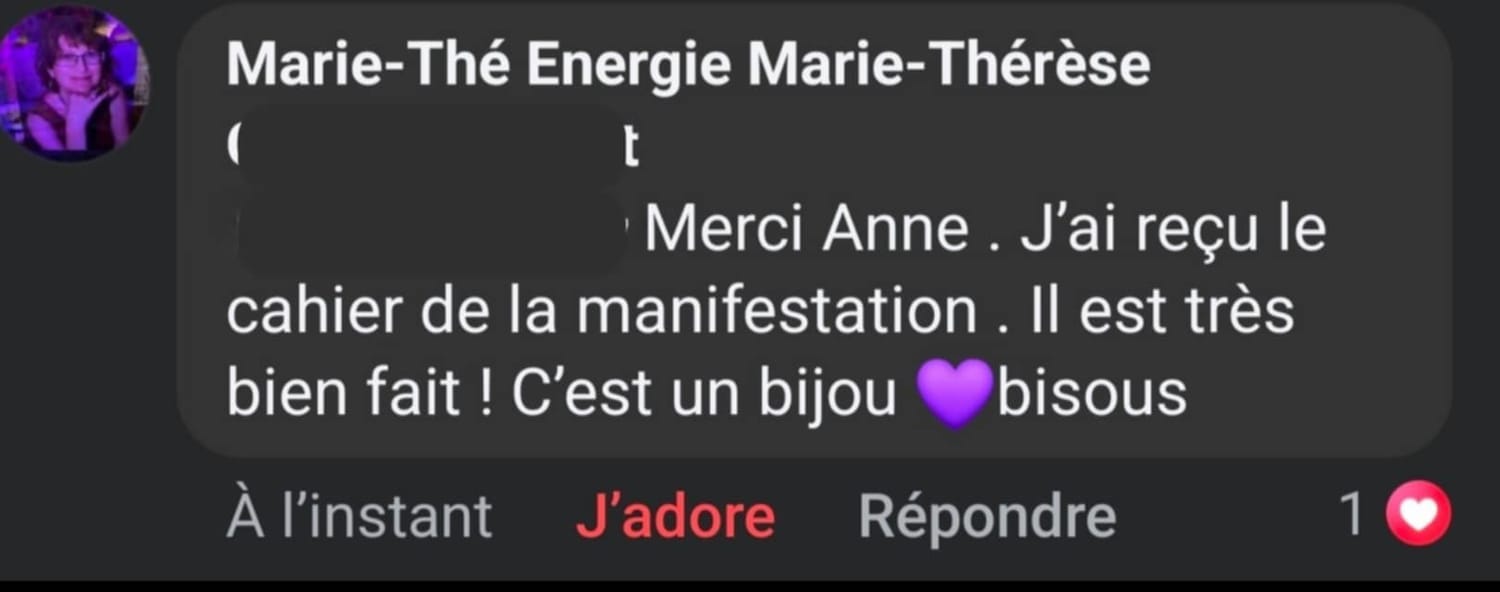Tap Répondre to reply to comment

pos(987,517)
